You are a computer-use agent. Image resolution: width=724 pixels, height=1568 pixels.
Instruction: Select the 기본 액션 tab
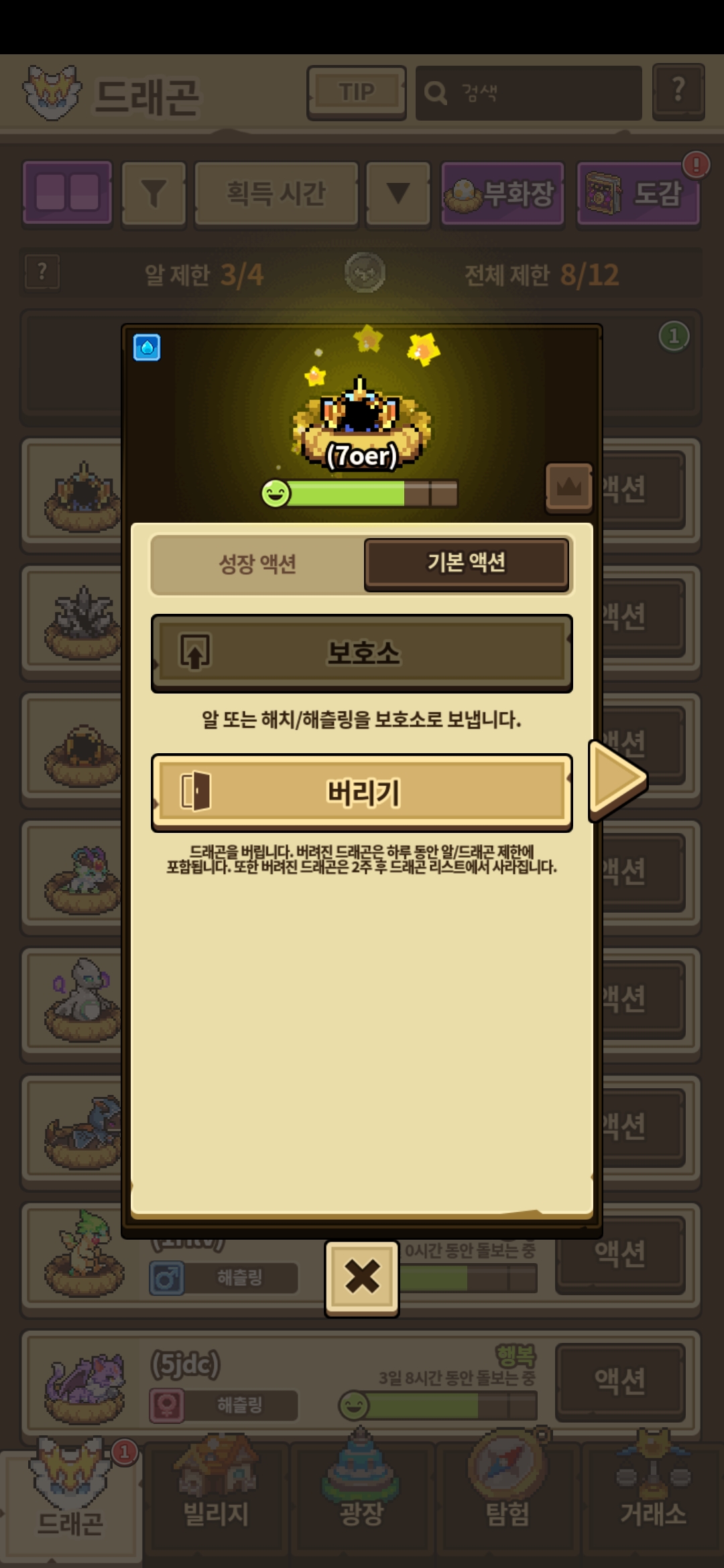[467, 564]
